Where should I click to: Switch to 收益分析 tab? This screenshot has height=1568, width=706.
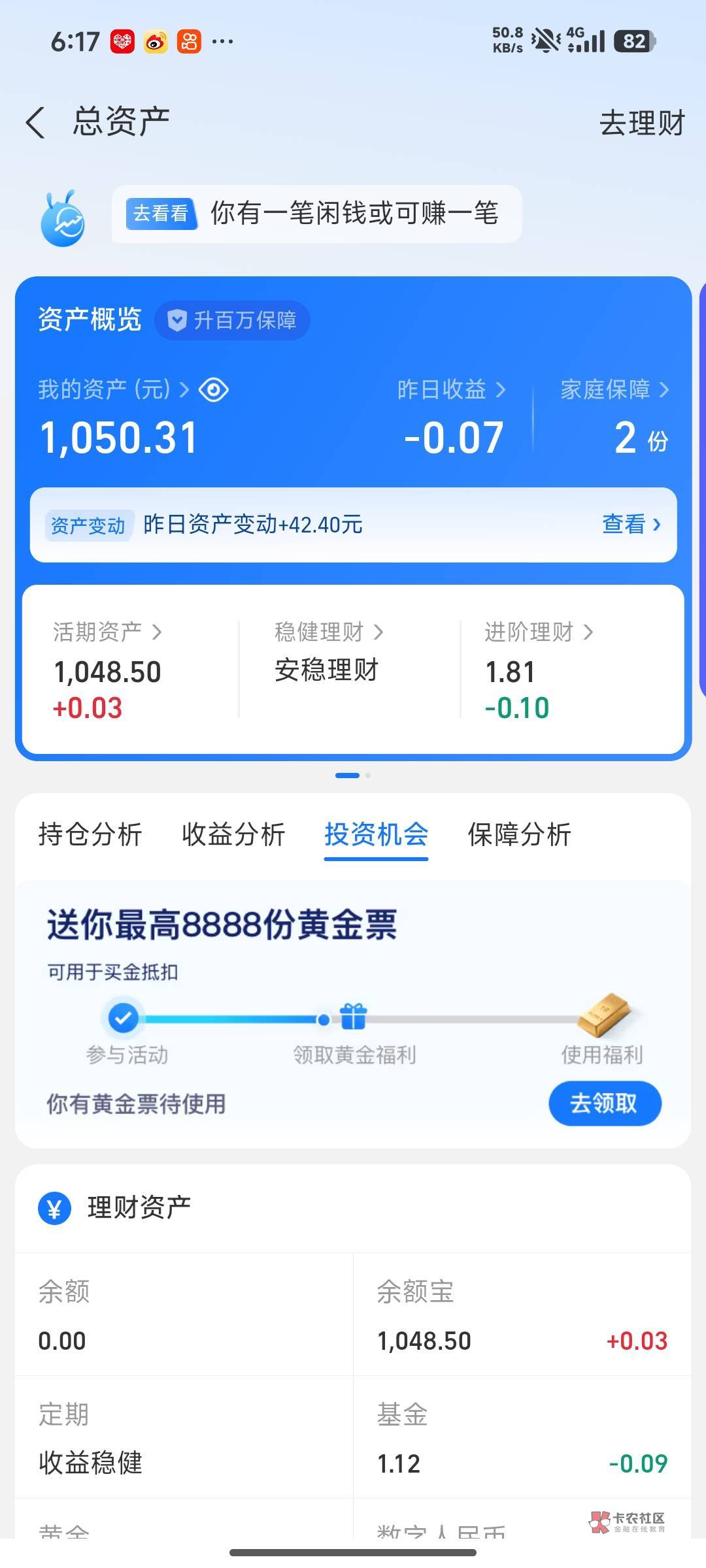(233, 834)
